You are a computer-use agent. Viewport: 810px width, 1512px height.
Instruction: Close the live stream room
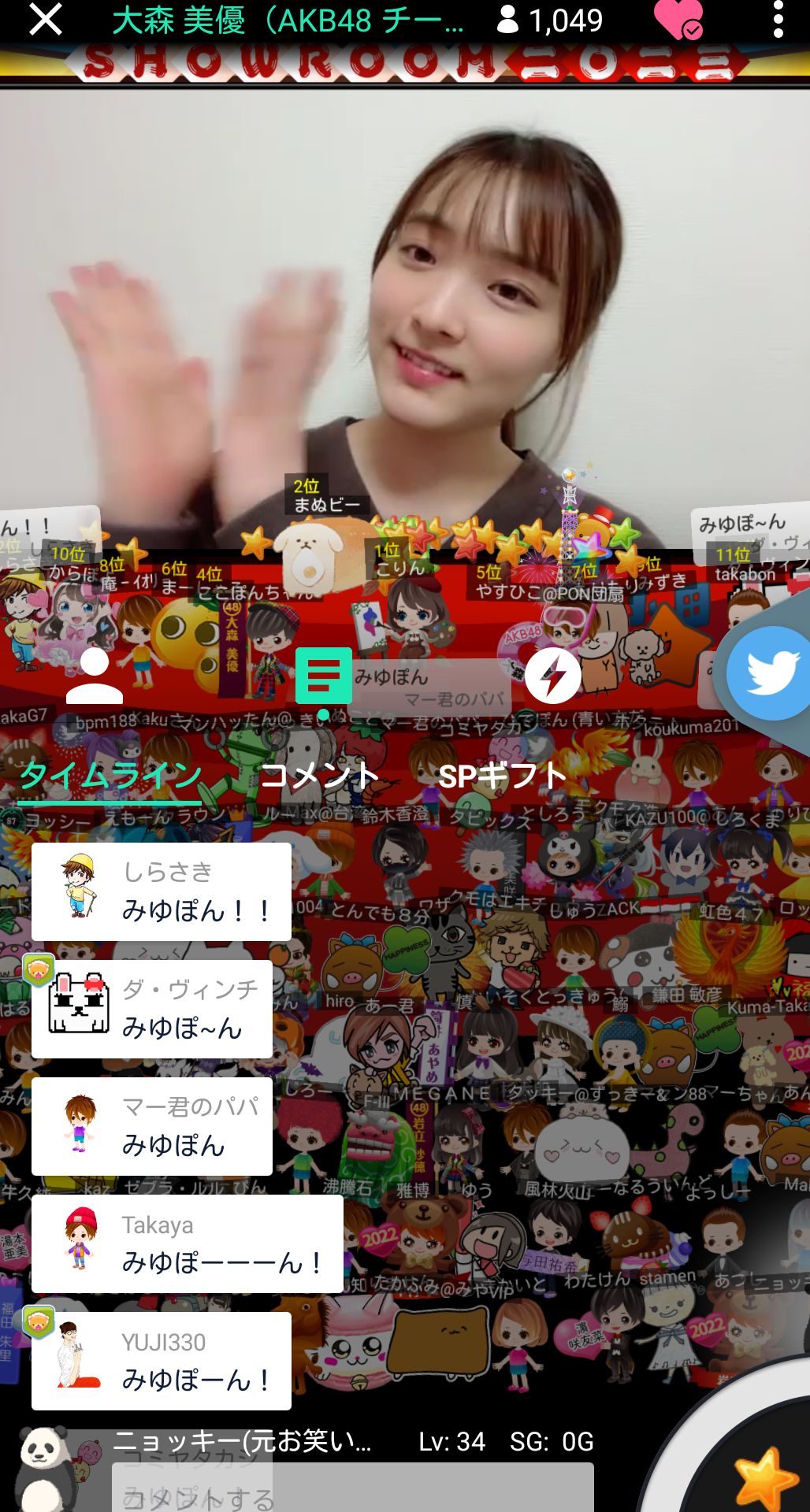coord(45,19)
